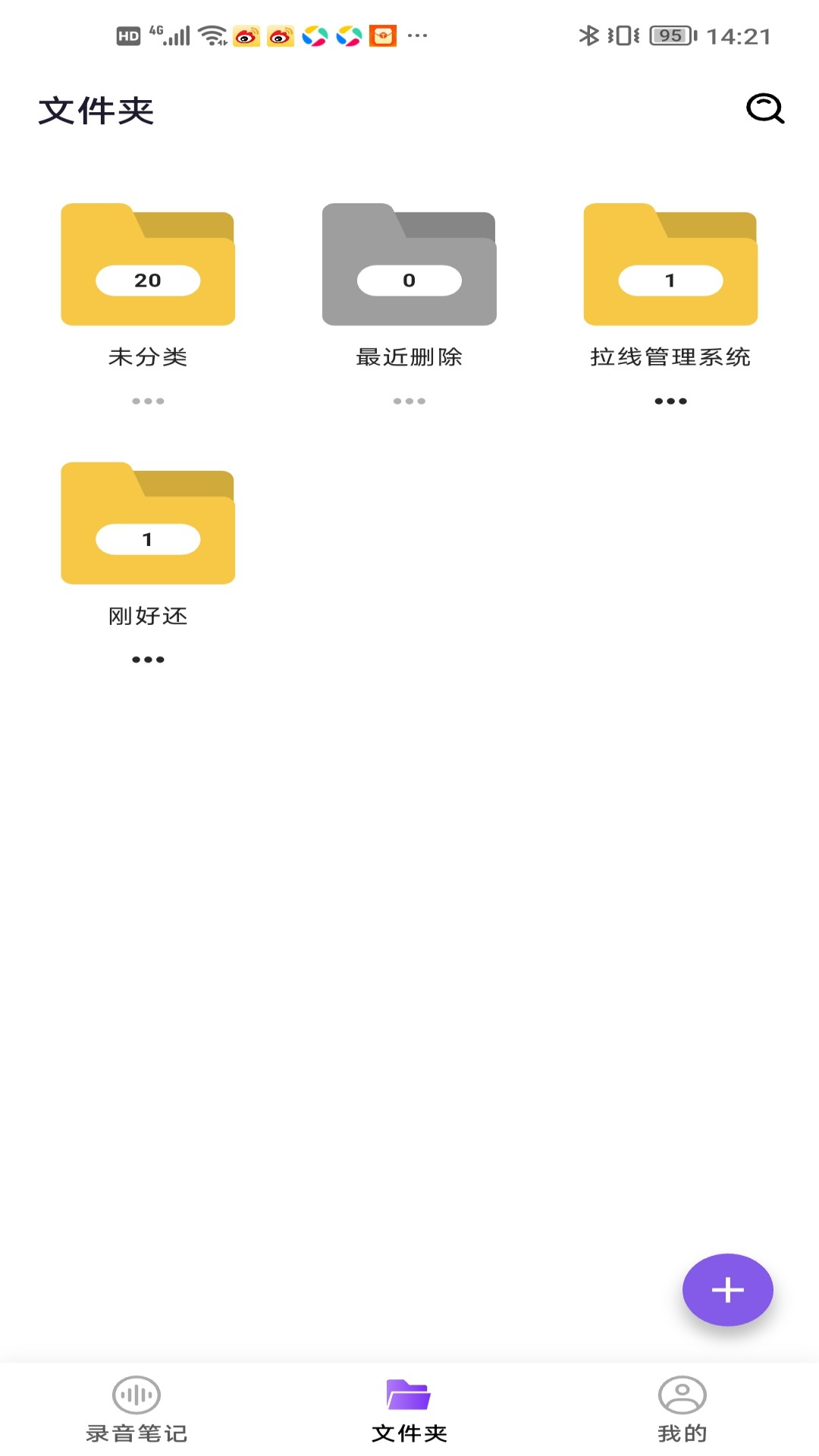Open the 刚好还 folder
Viewport: 819px width, 1456px height.
coord(149,526)
